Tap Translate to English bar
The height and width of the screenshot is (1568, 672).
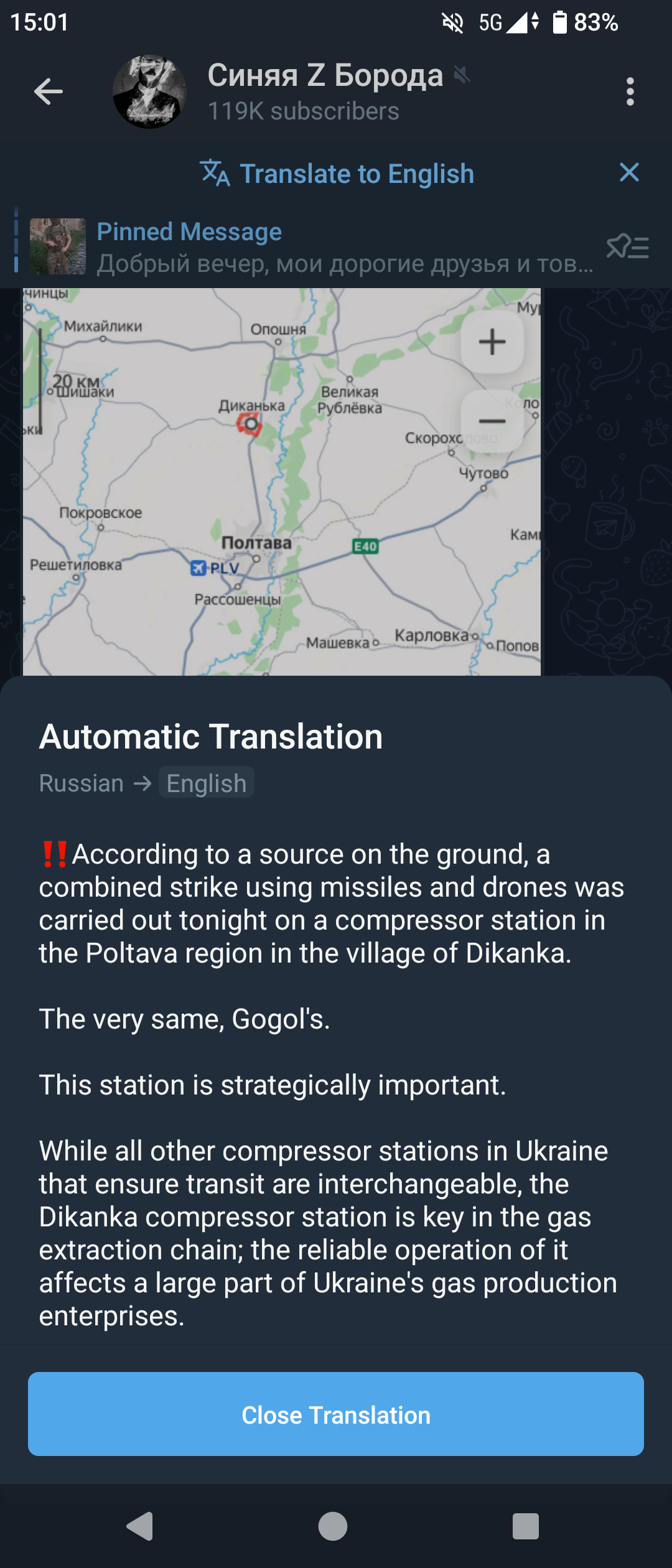pos(337,174)
